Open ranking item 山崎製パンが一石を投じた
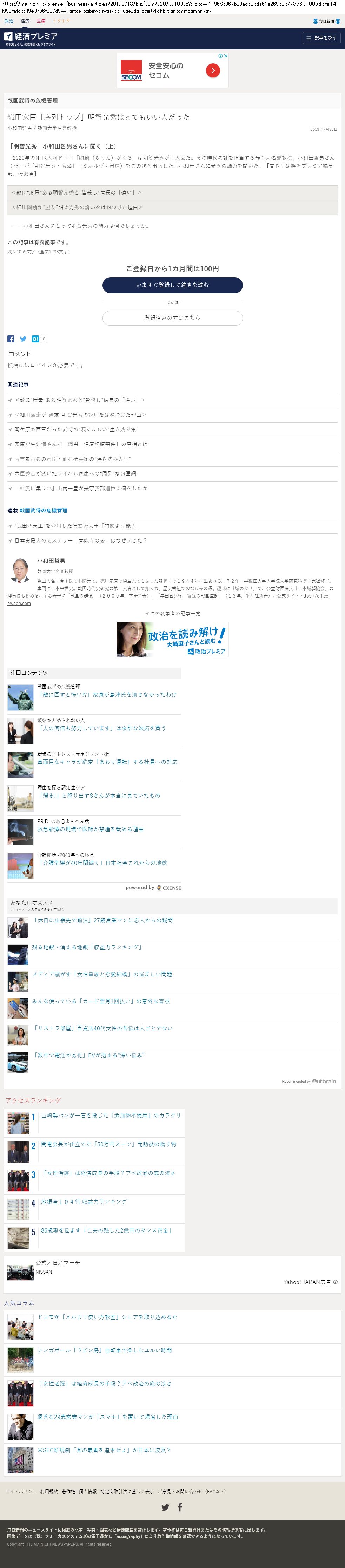 click(x=111, y=1116)
